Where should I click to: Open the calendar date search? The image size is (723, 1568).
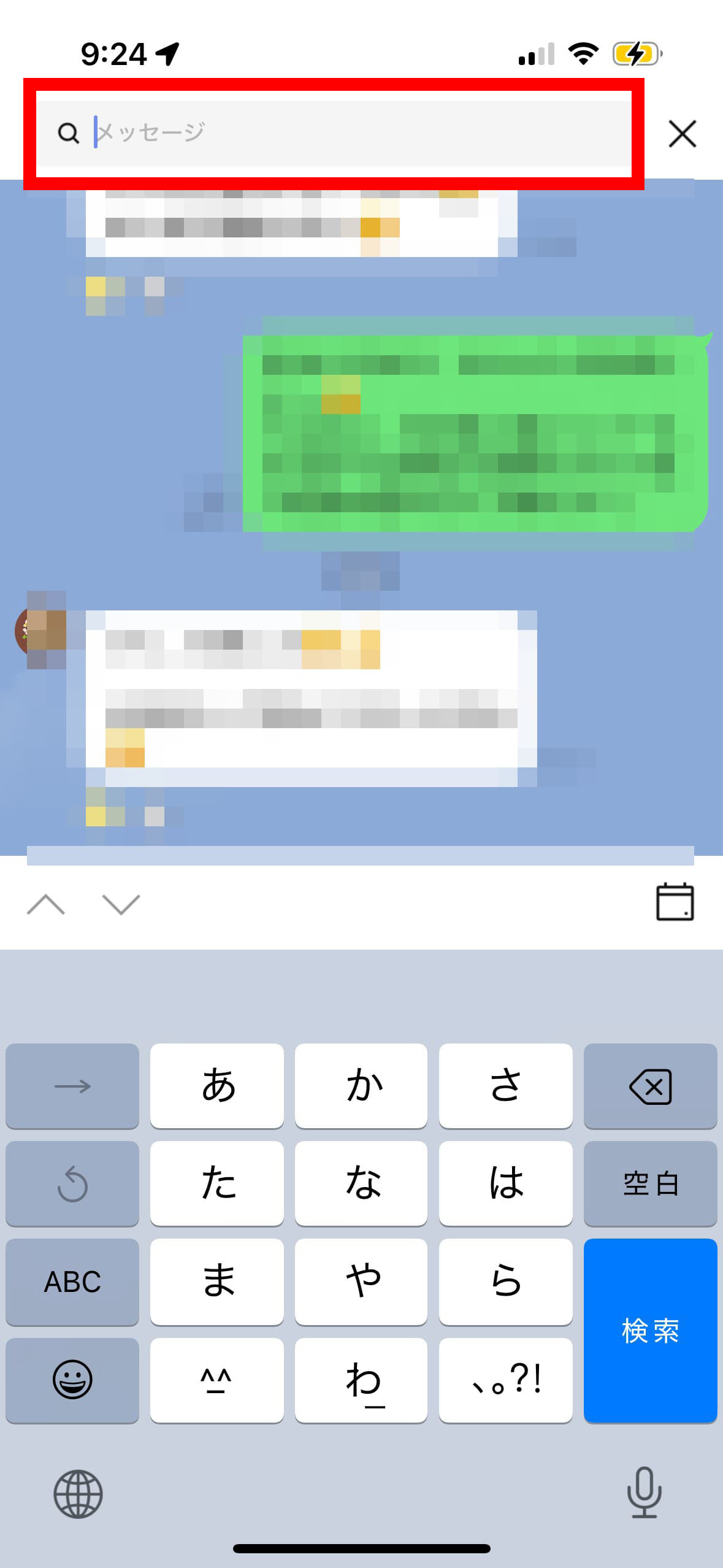coord(675,902)
